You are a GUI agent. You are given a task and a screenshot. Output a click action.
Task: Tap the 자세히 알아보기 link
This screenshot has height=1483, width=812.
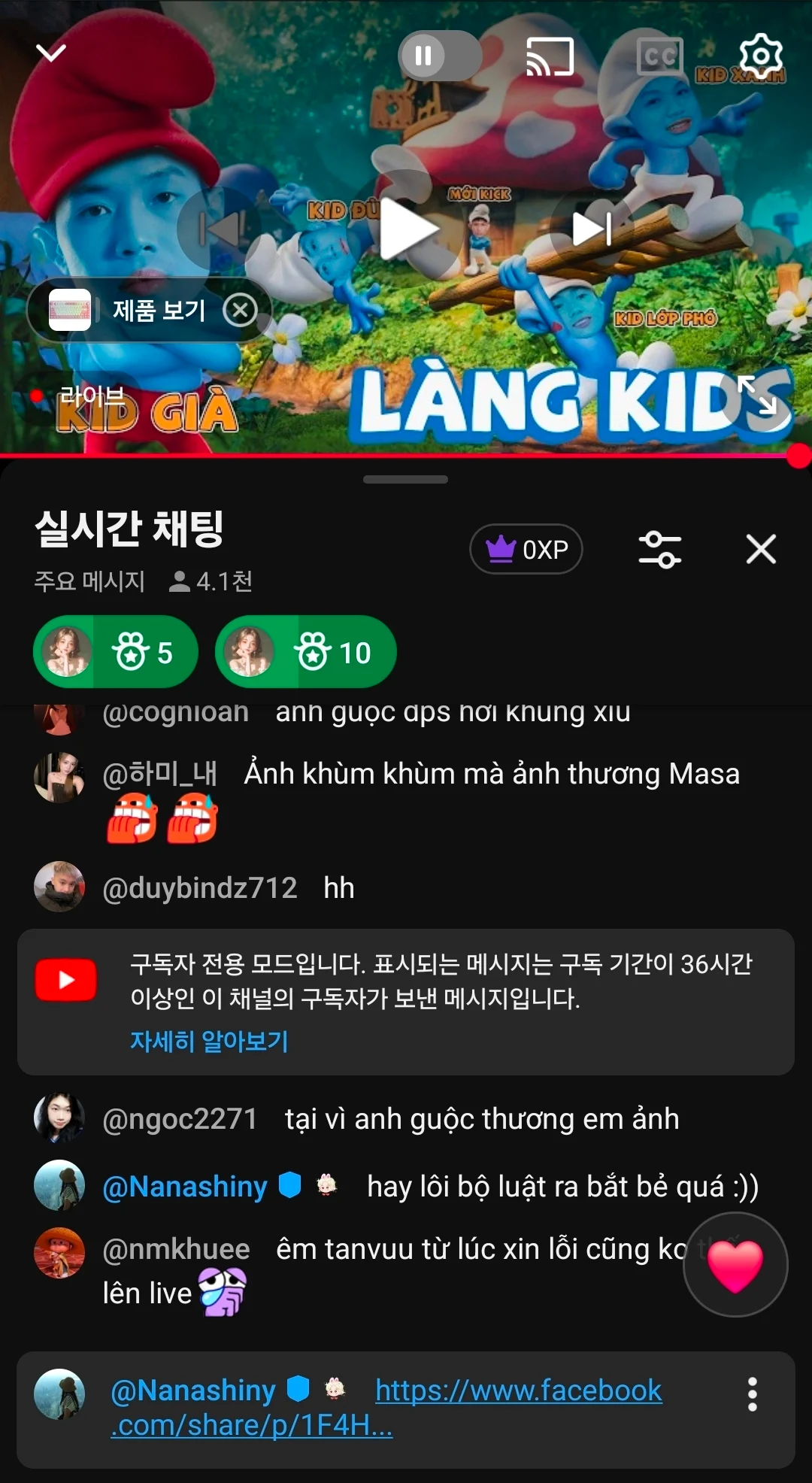[209, 1041]
